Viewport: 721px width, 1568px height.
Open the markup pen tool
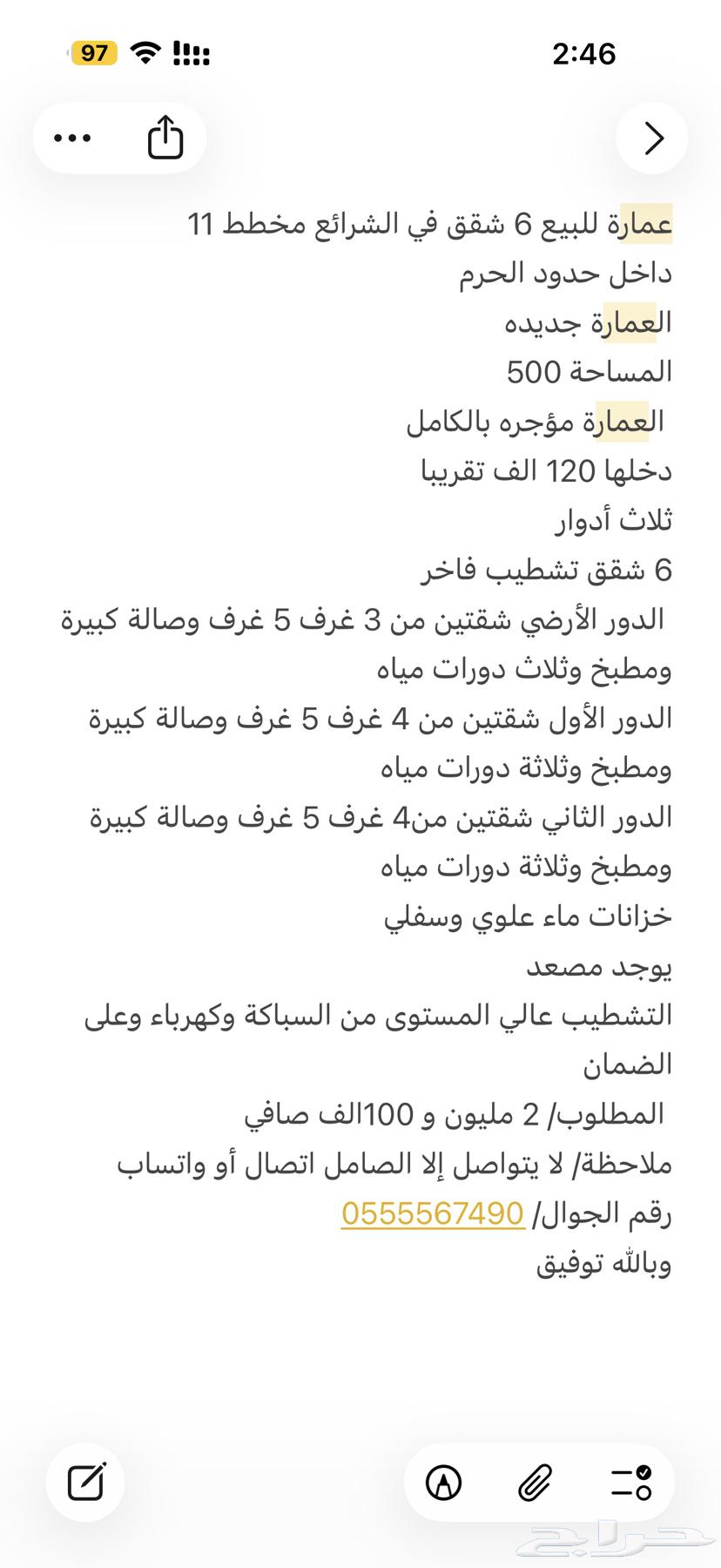click(x=444, y=1482)
